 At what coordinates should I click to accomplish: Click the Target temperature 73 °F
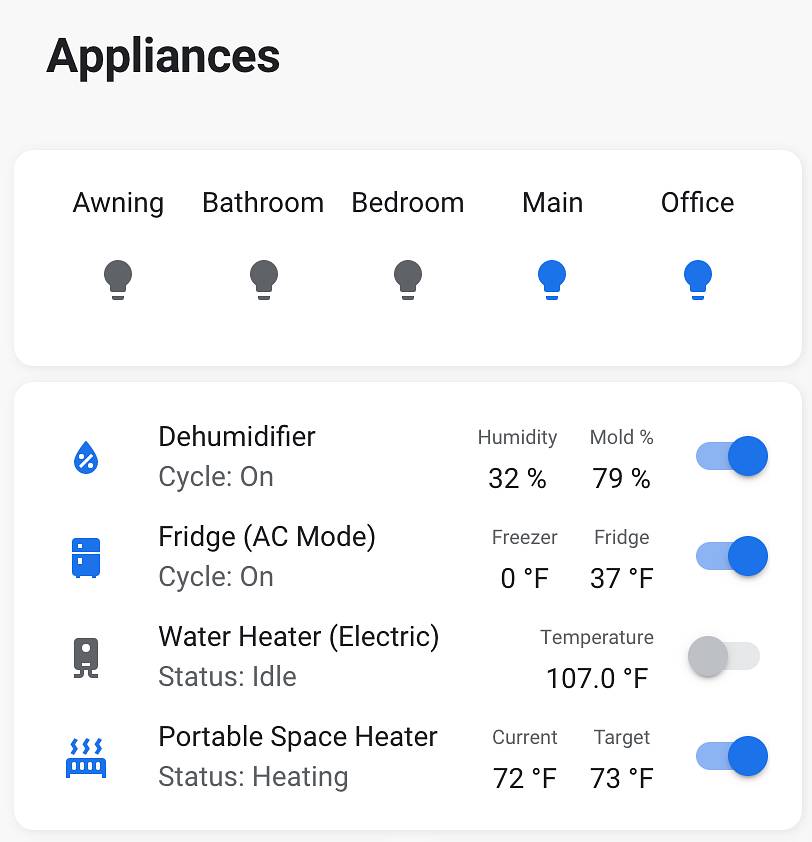coord(621,778)
